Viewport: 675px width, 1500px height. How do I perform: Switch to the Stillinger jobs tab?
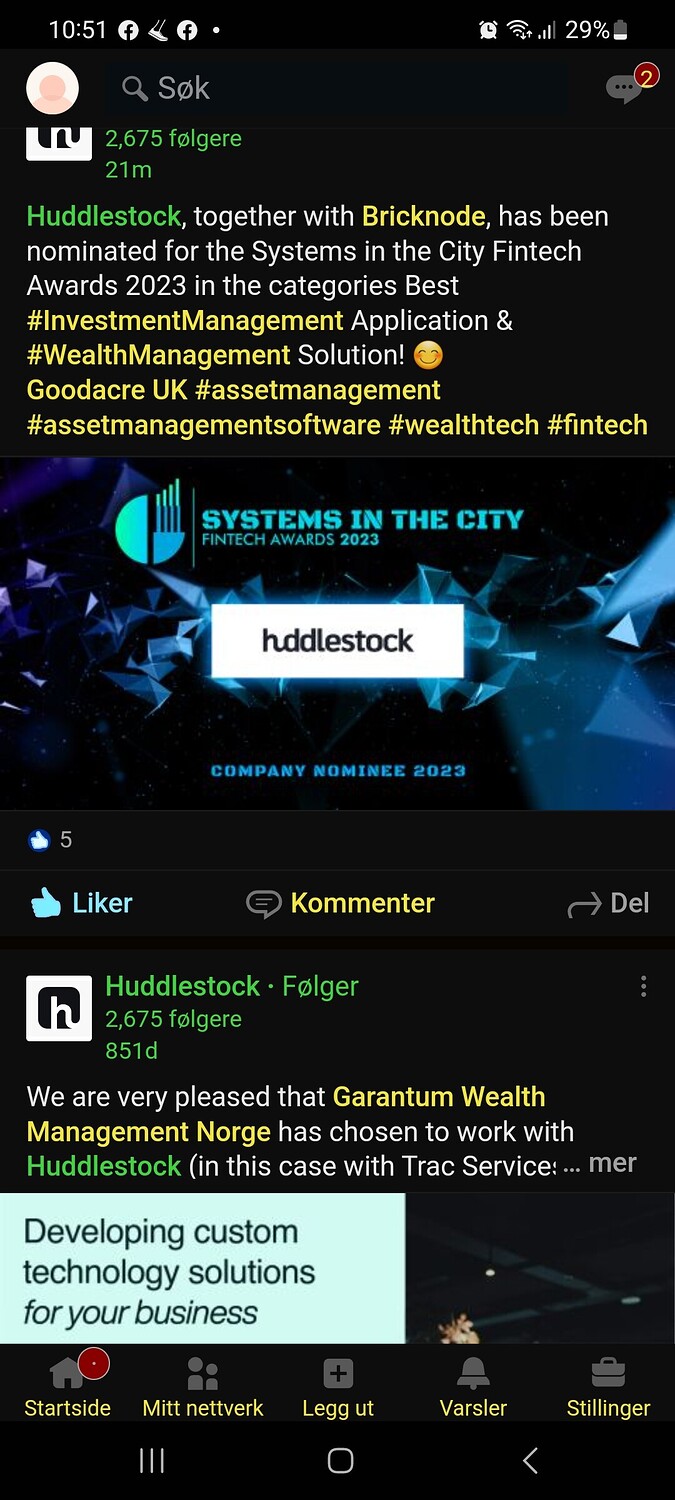click(608, 1385)
